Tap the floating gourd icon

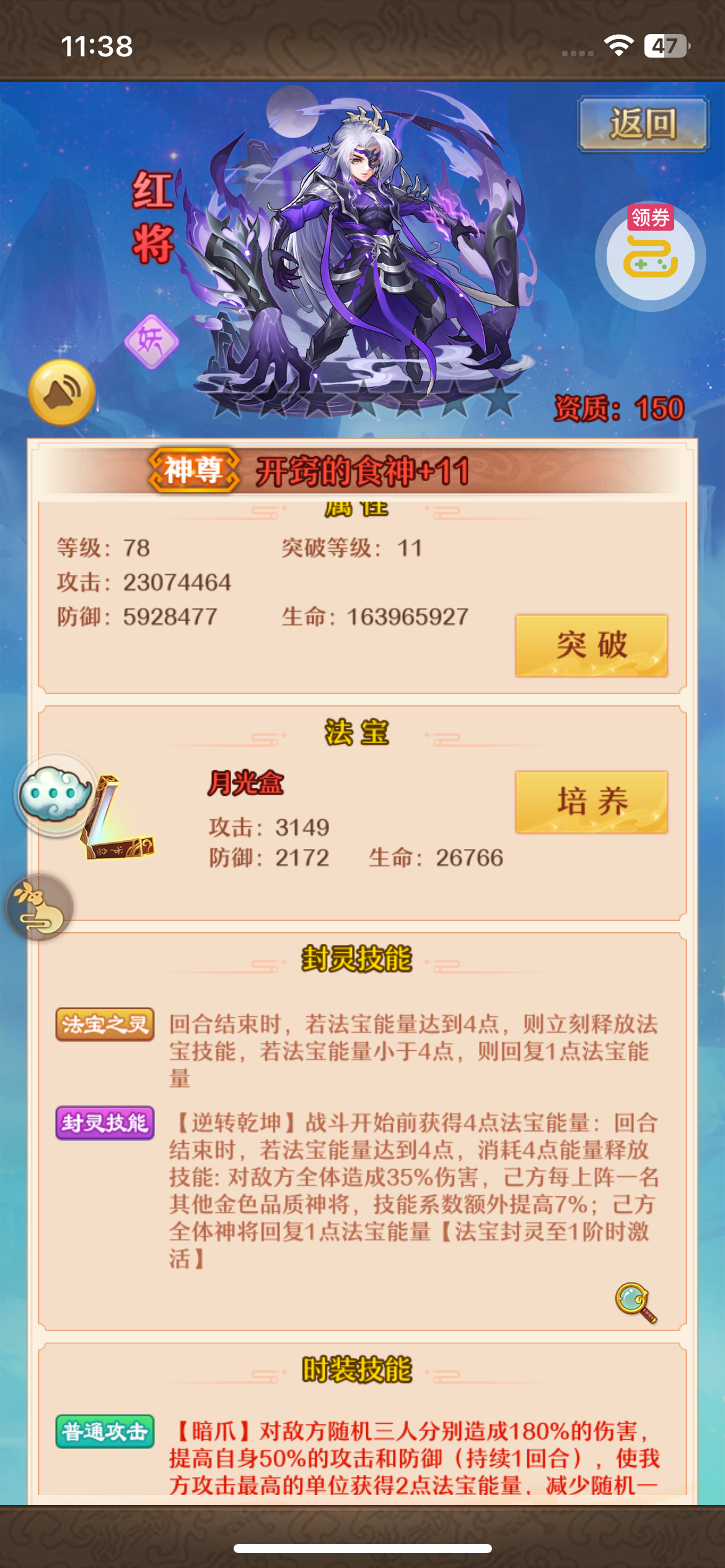(40, 907)
